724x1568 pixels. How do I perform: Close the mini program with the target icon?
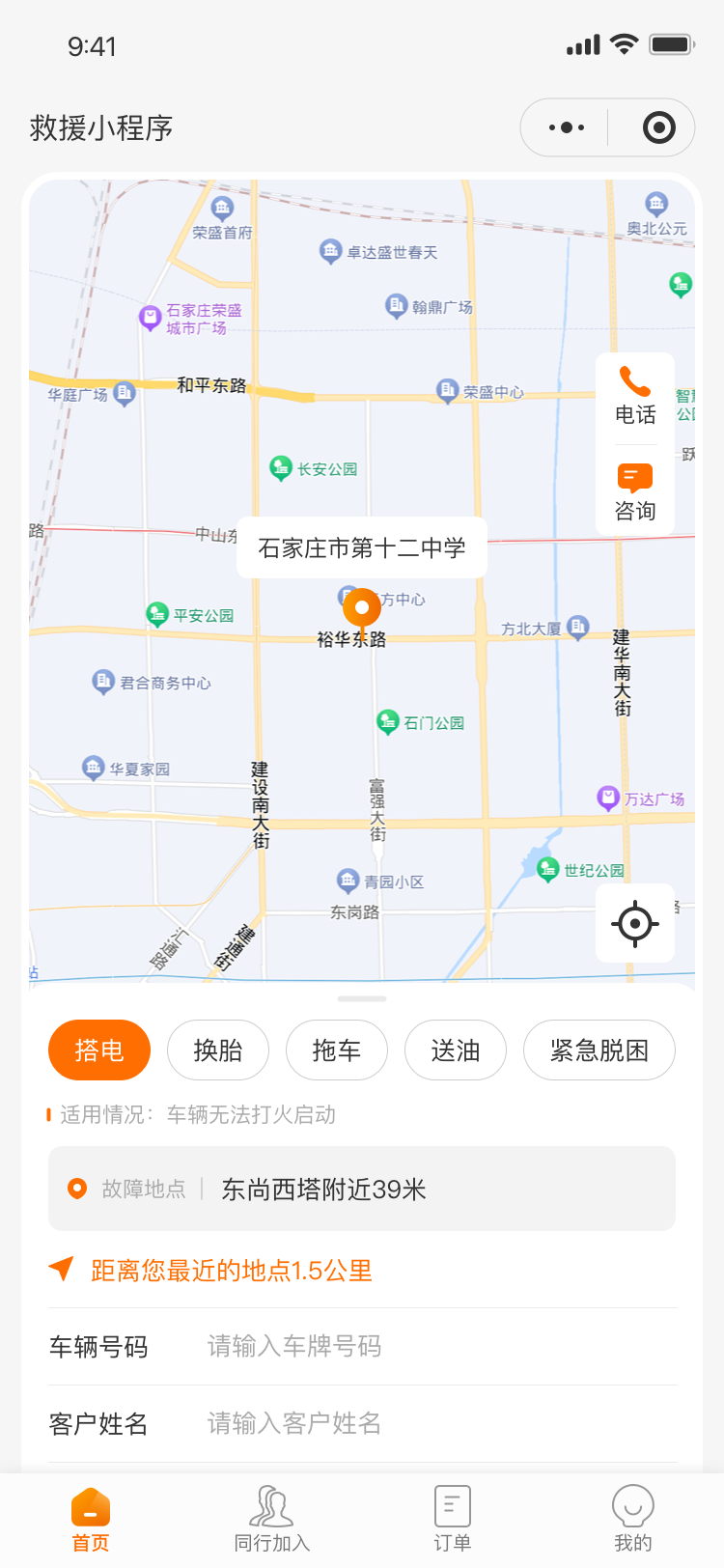click(658, 127)
